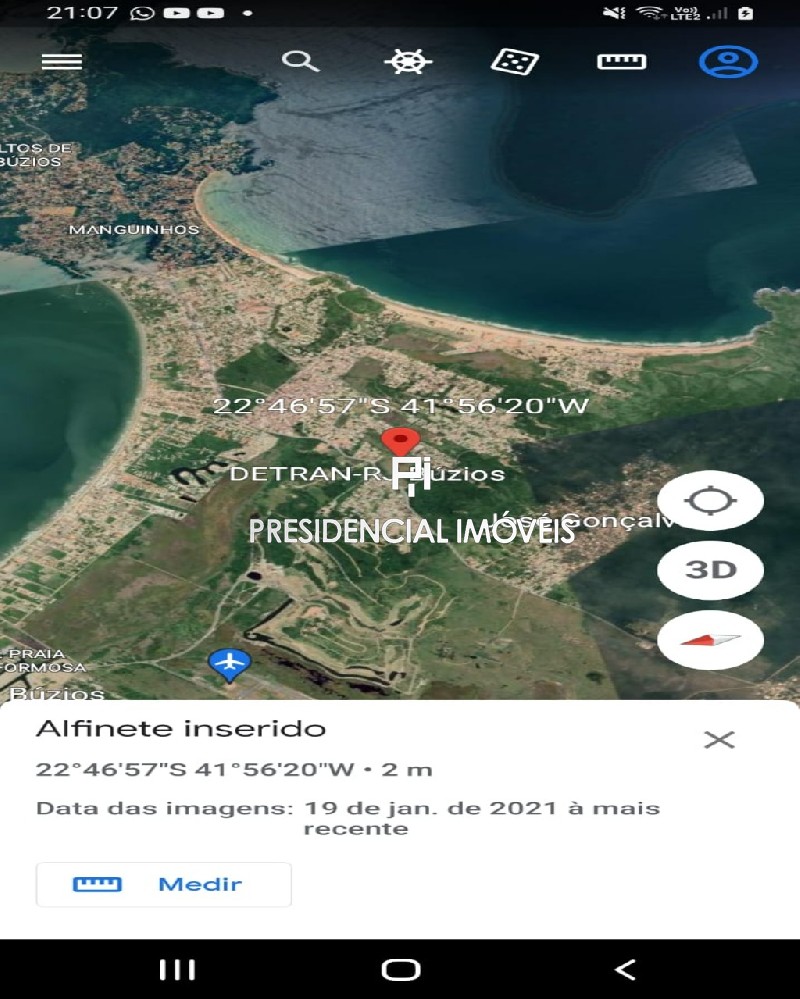Open recent apps from navigation bar
800x999 pixels.
pos(177,968)
